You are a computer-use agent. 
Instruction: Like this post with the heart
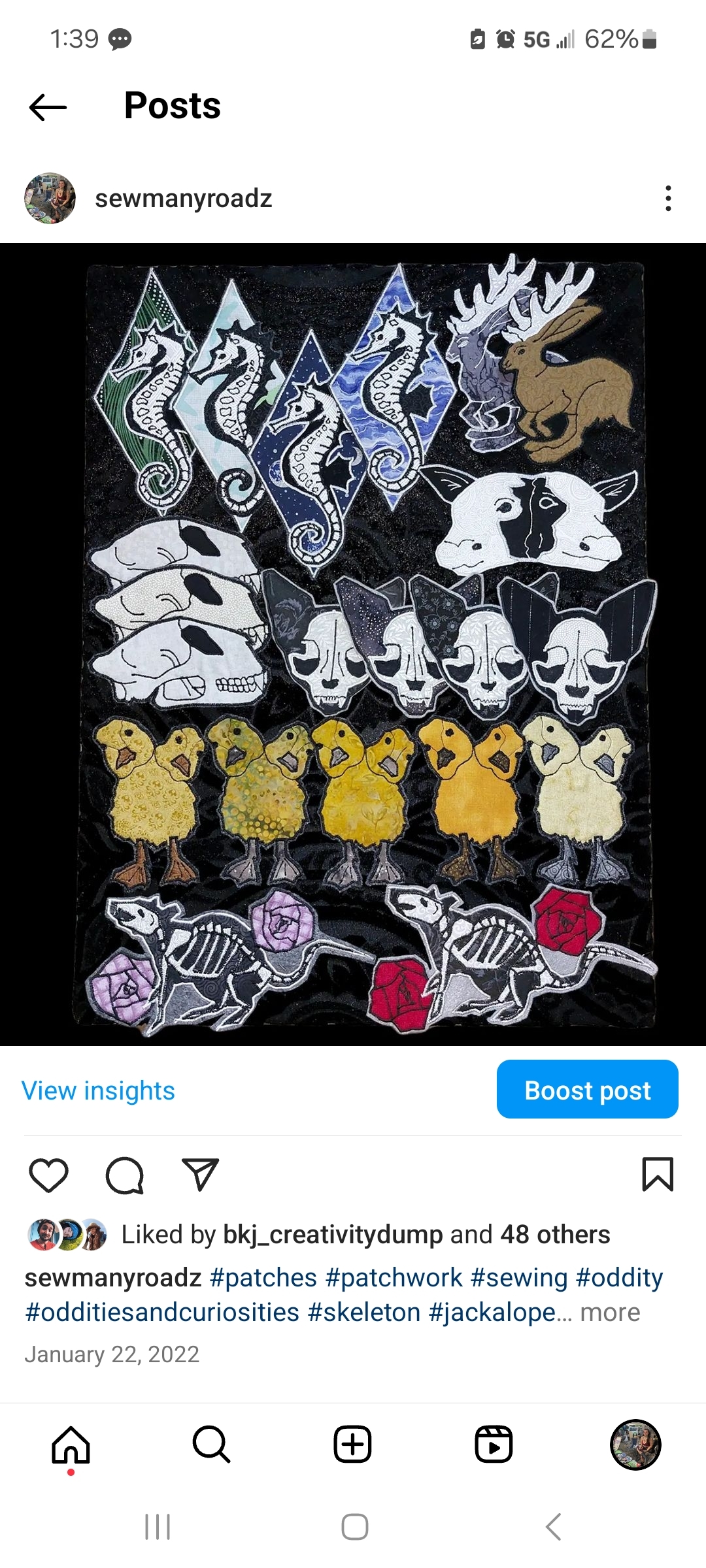(x=49, y=1175)
